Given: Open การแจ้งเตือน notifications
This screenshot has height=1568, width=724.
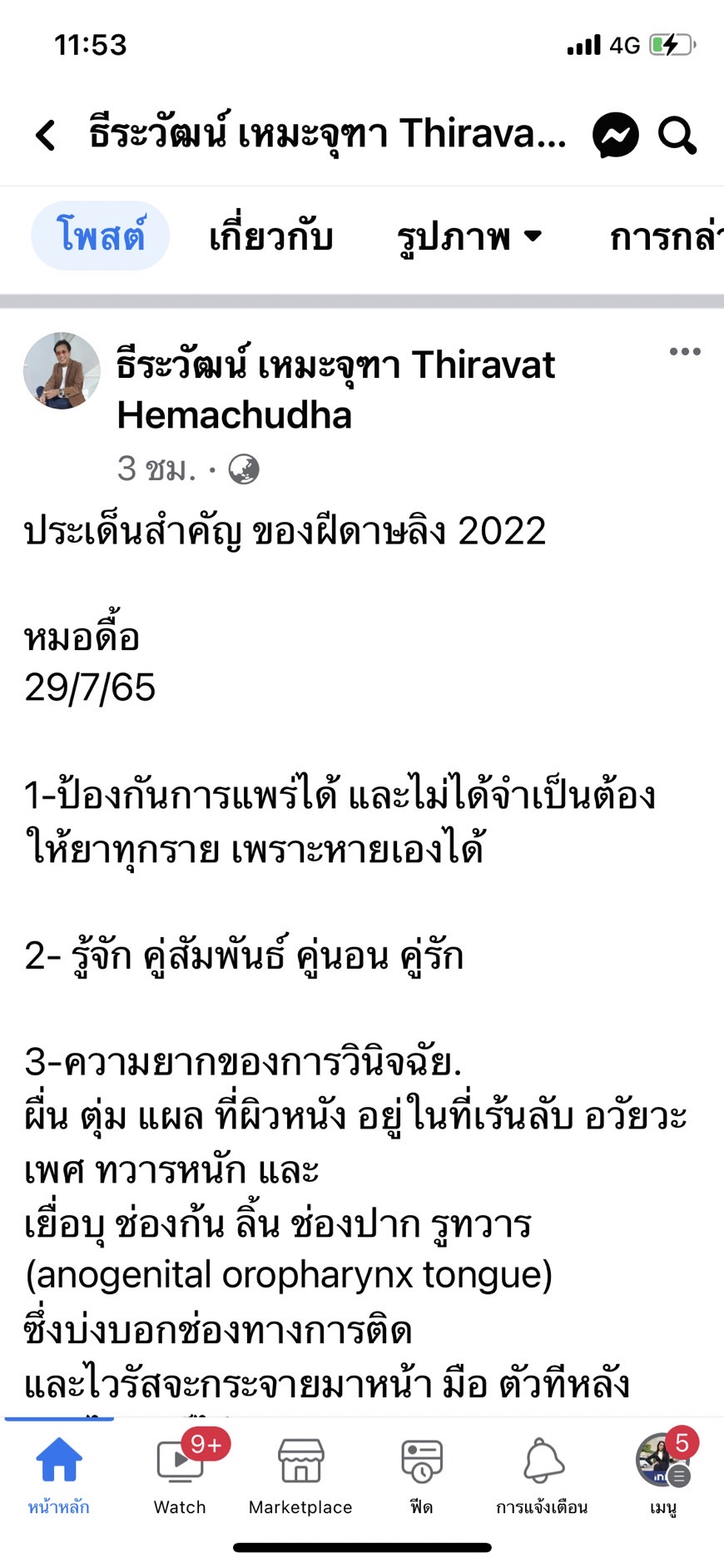Looking at the screenshot, I should (543, 1475).
